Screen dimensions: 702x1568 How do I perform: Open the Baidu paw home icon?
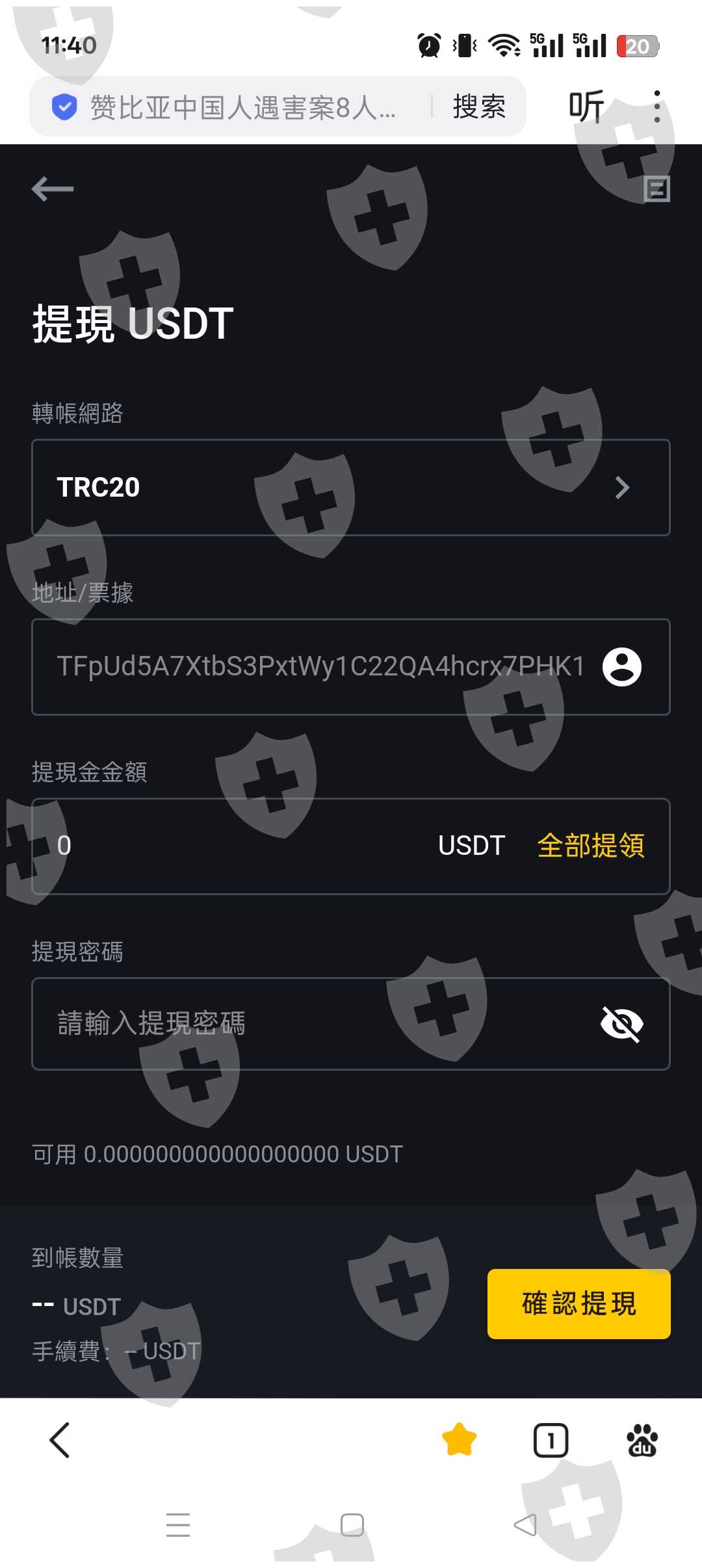pyautogui.click(x=642, y=1440)
